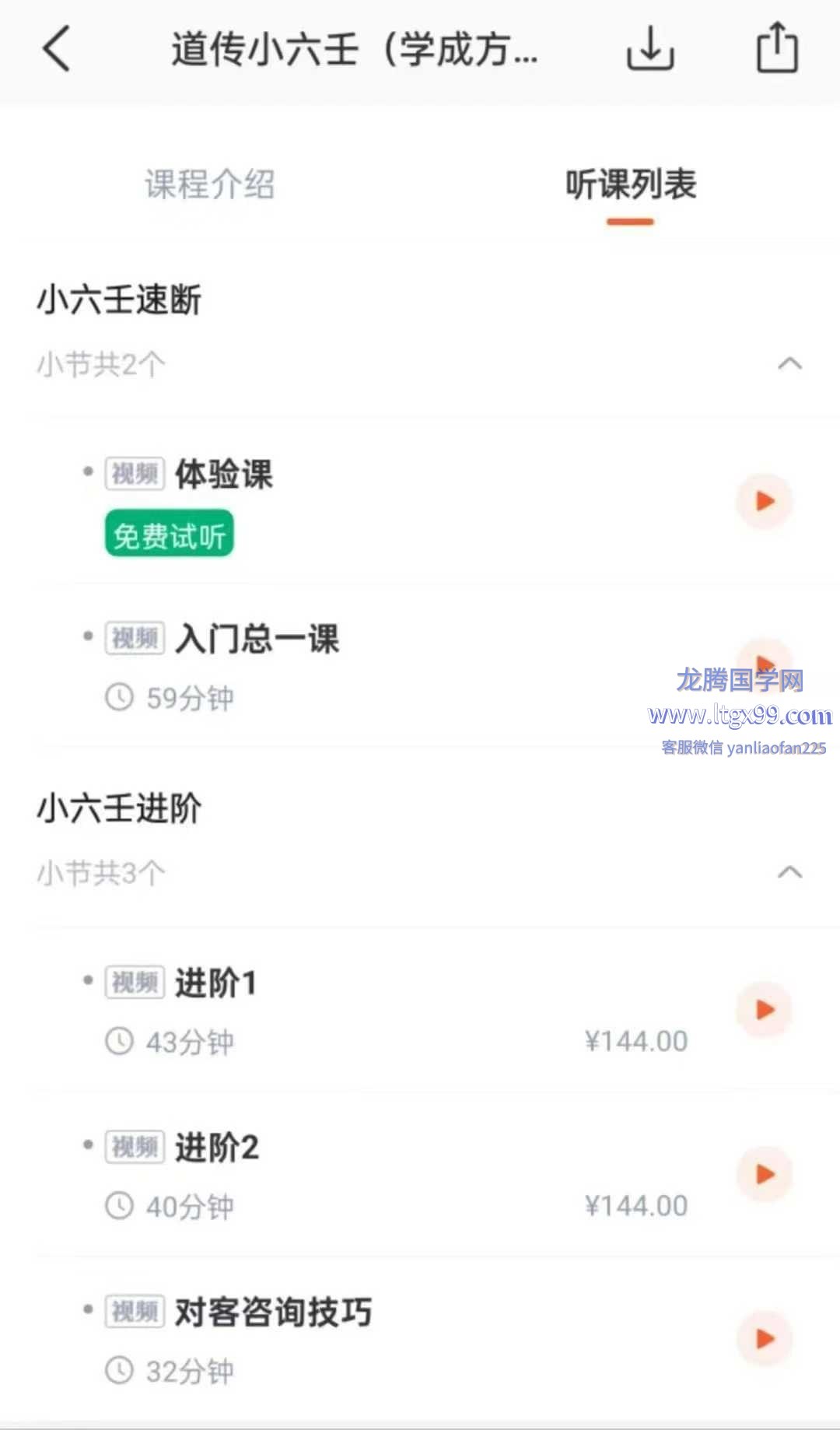Collapse the 小六壬进阶 section
840x1430 pixels.
tap(789, 872)
